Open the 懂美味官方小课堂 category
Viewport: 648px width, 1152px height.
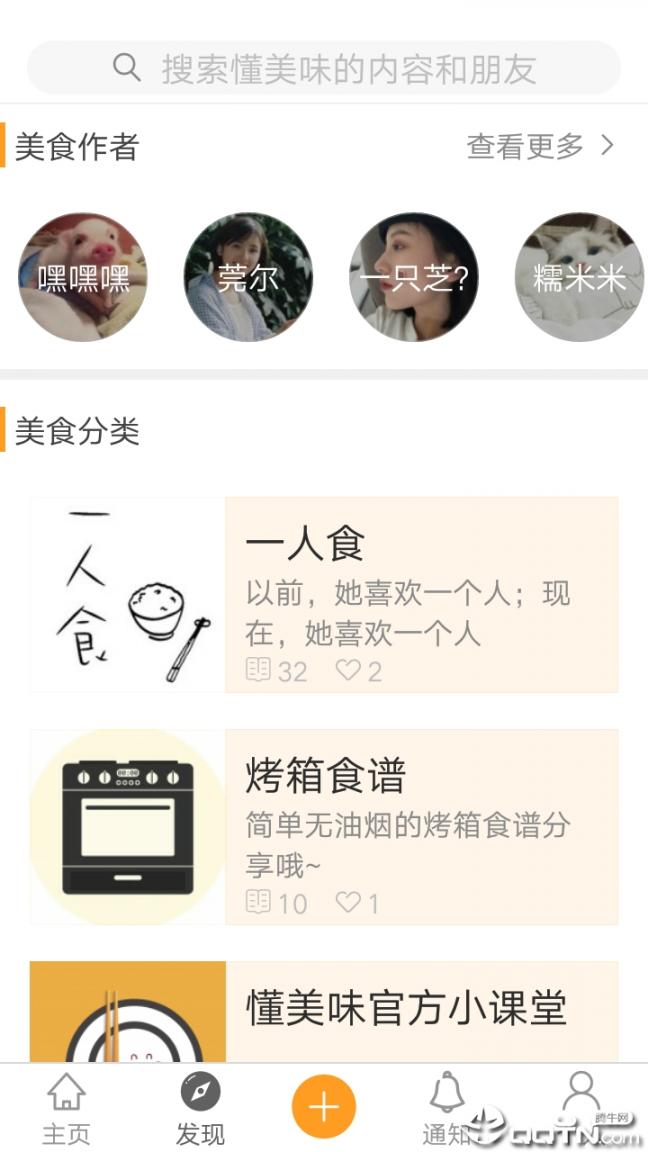(324, 1010)
